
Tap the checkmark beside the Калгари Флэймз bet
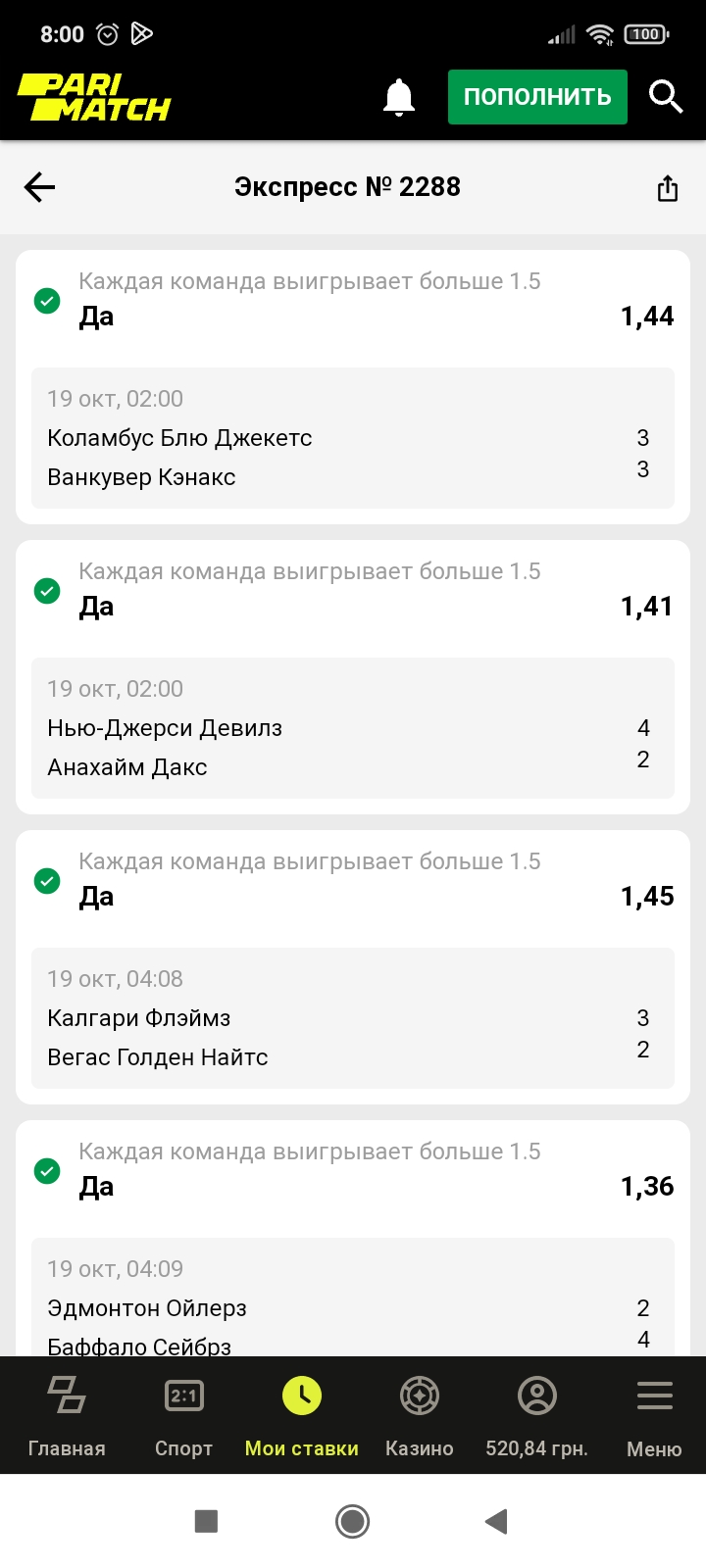tap(46, 881)
